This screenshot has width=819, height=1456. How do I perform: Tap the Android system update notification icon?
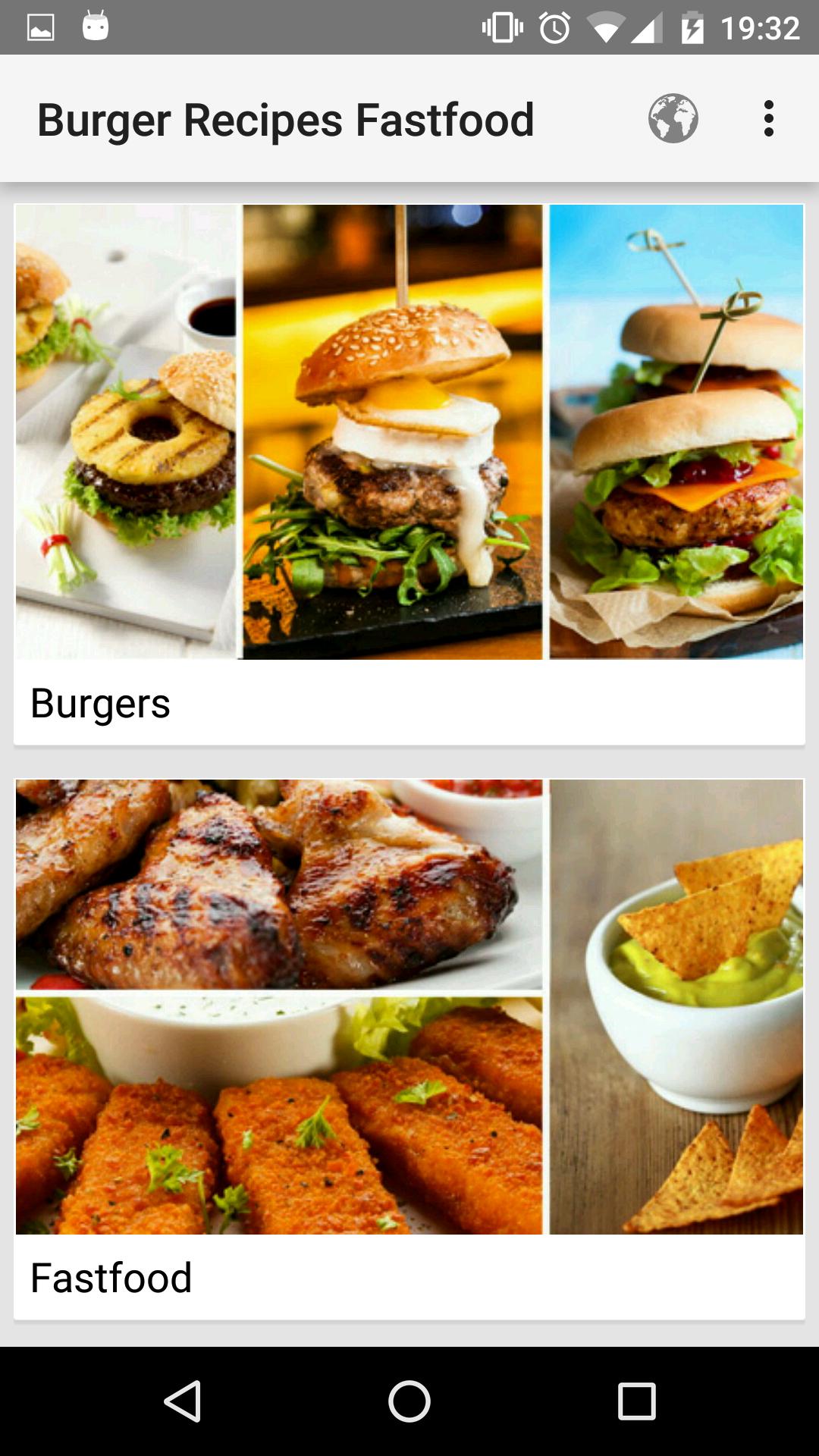pos(93,25)
